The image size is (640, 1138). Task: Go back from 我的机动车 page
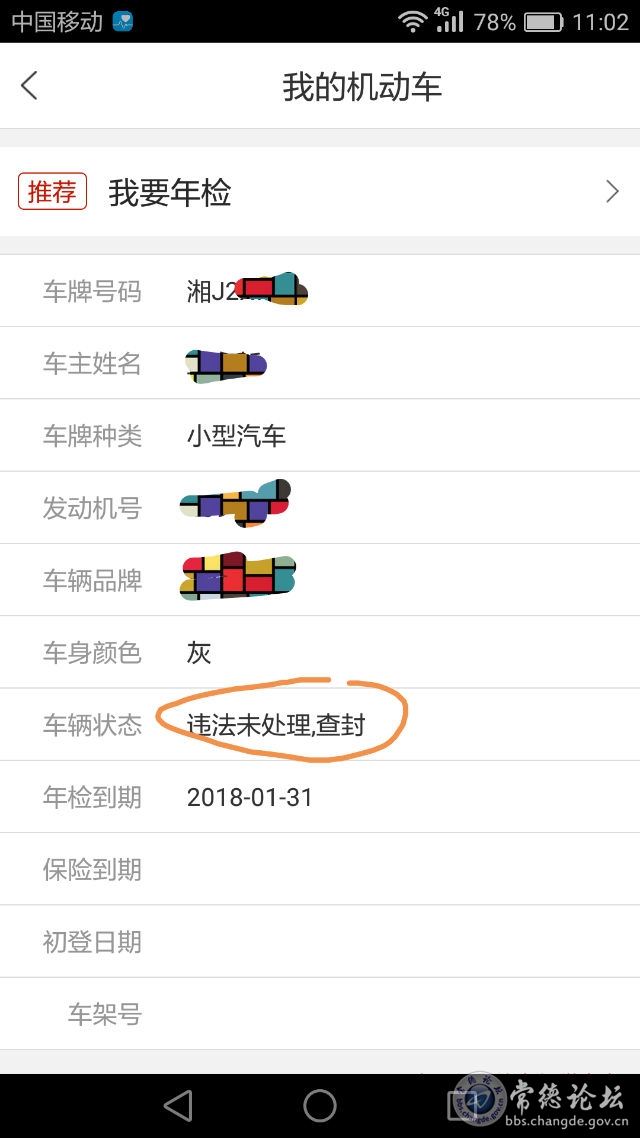(x=30, y=86)
